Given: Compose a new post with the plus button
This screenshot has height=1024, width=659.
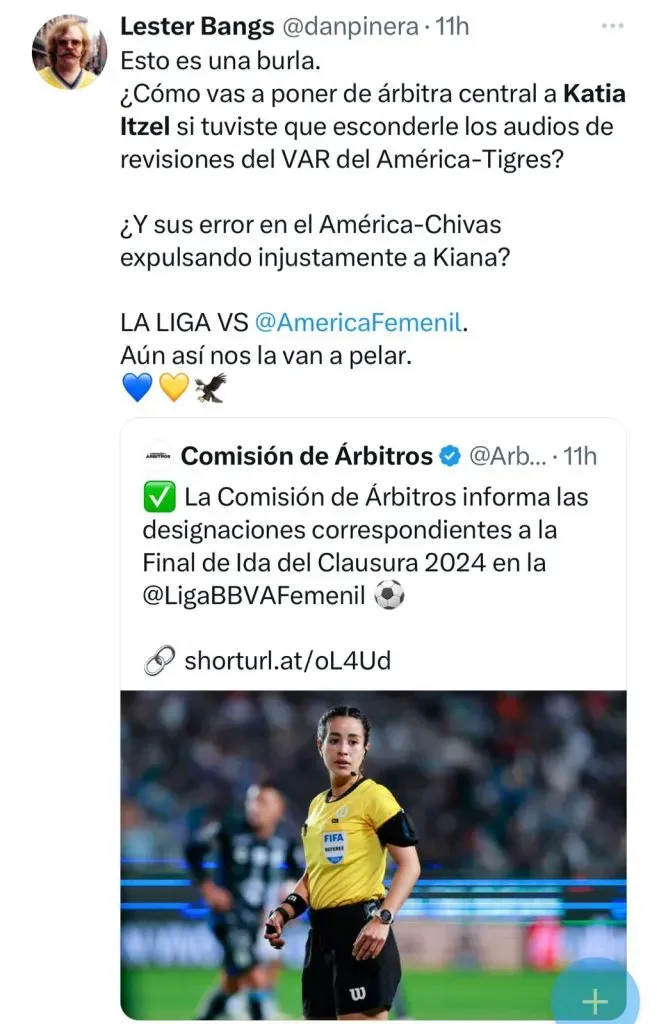Looking at the screenshot, I should click(x=595, y=1000).
